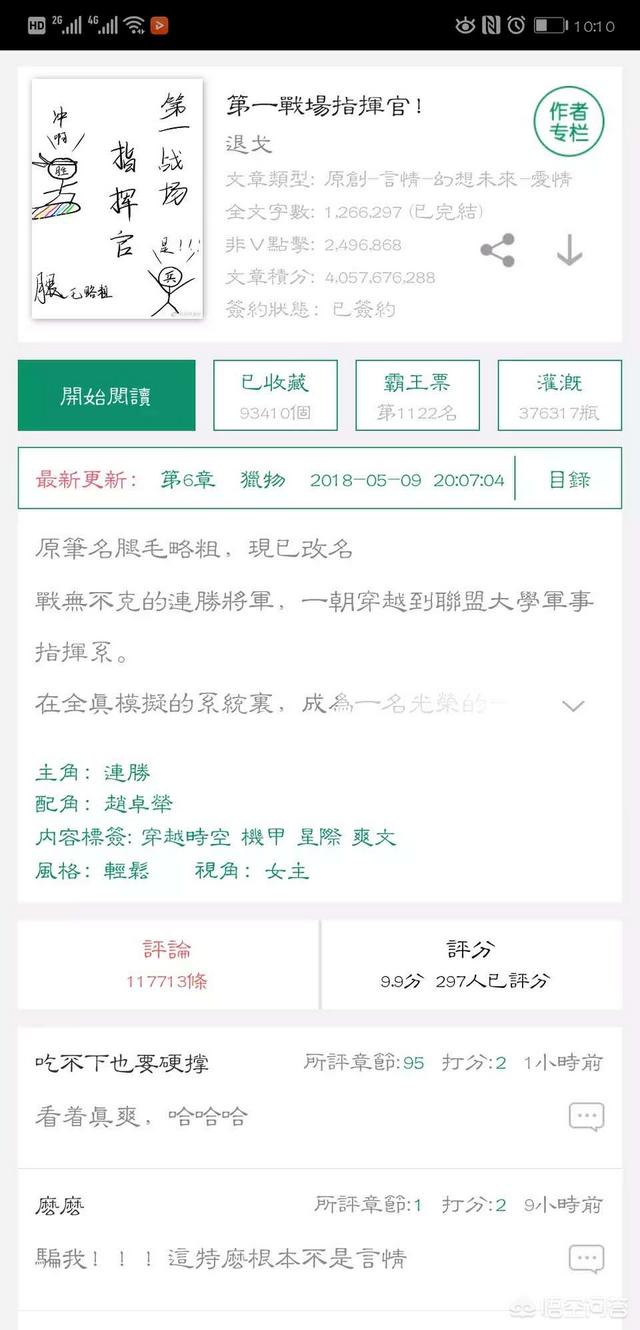Start reading with 開始閱讀

point(106,396)
